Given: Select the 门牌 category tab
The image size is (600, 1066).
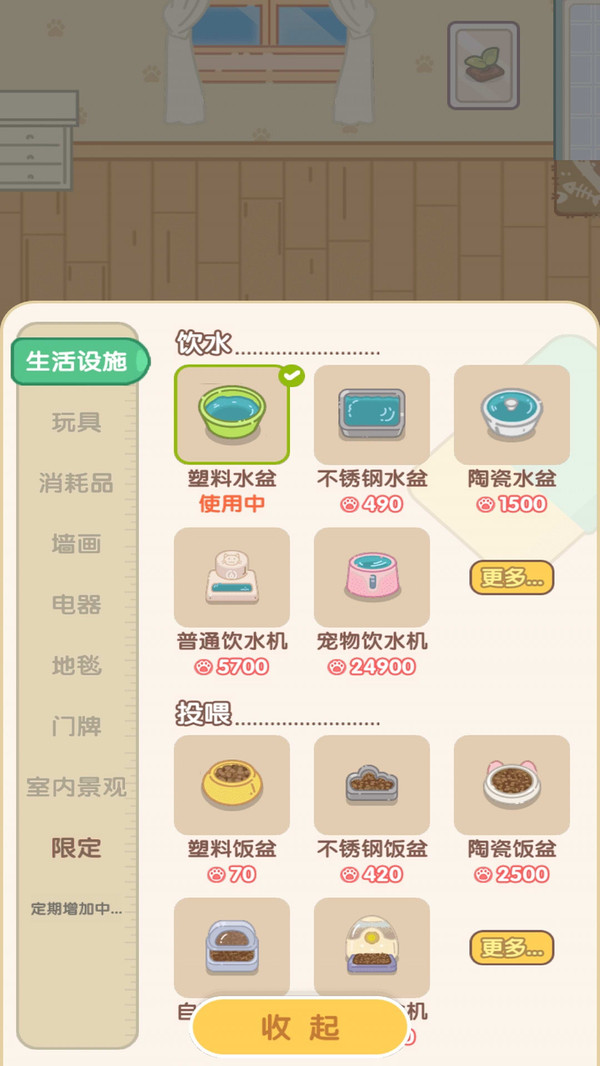Looking at the screenshot, I should pos(77,726).
